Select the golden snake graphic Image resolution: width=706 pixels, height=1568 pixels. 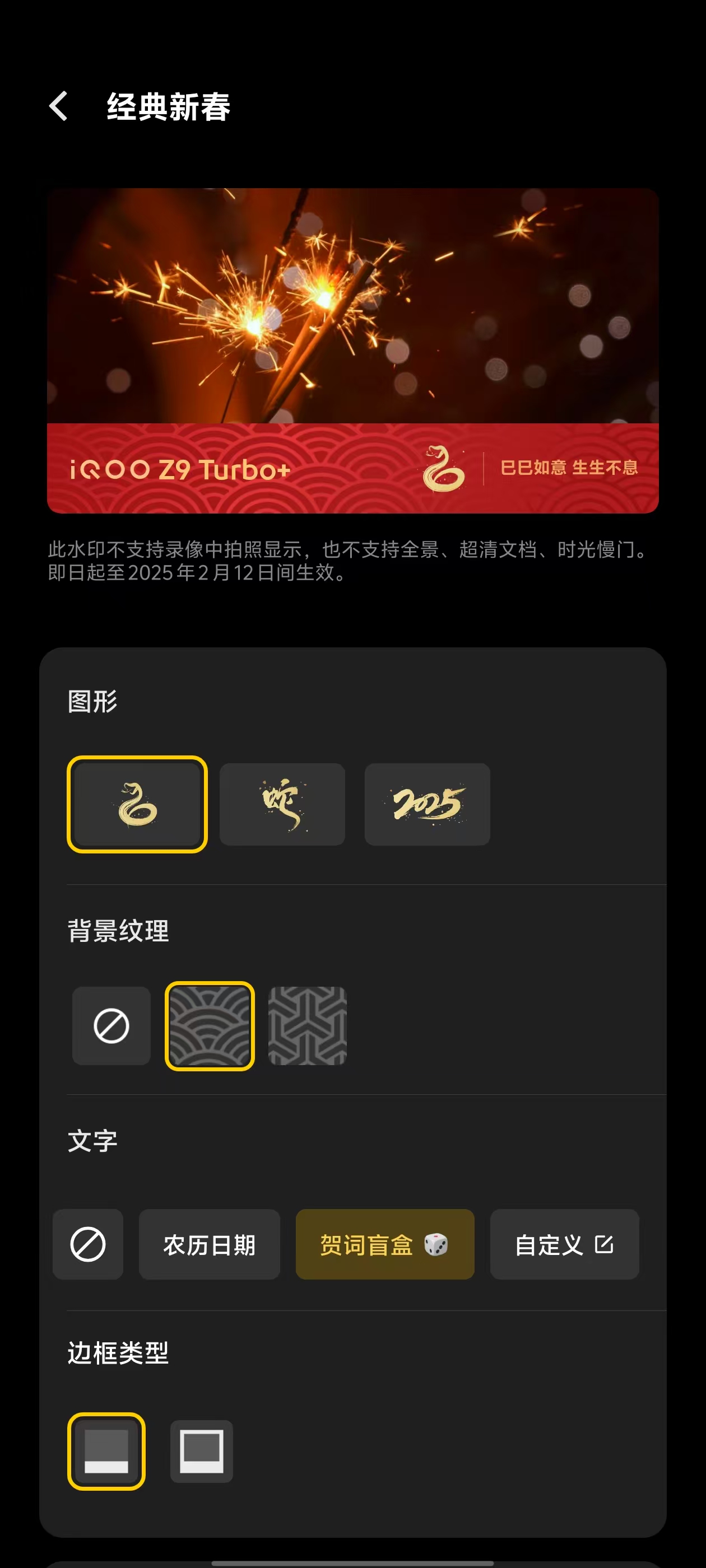tap(137, 804)
